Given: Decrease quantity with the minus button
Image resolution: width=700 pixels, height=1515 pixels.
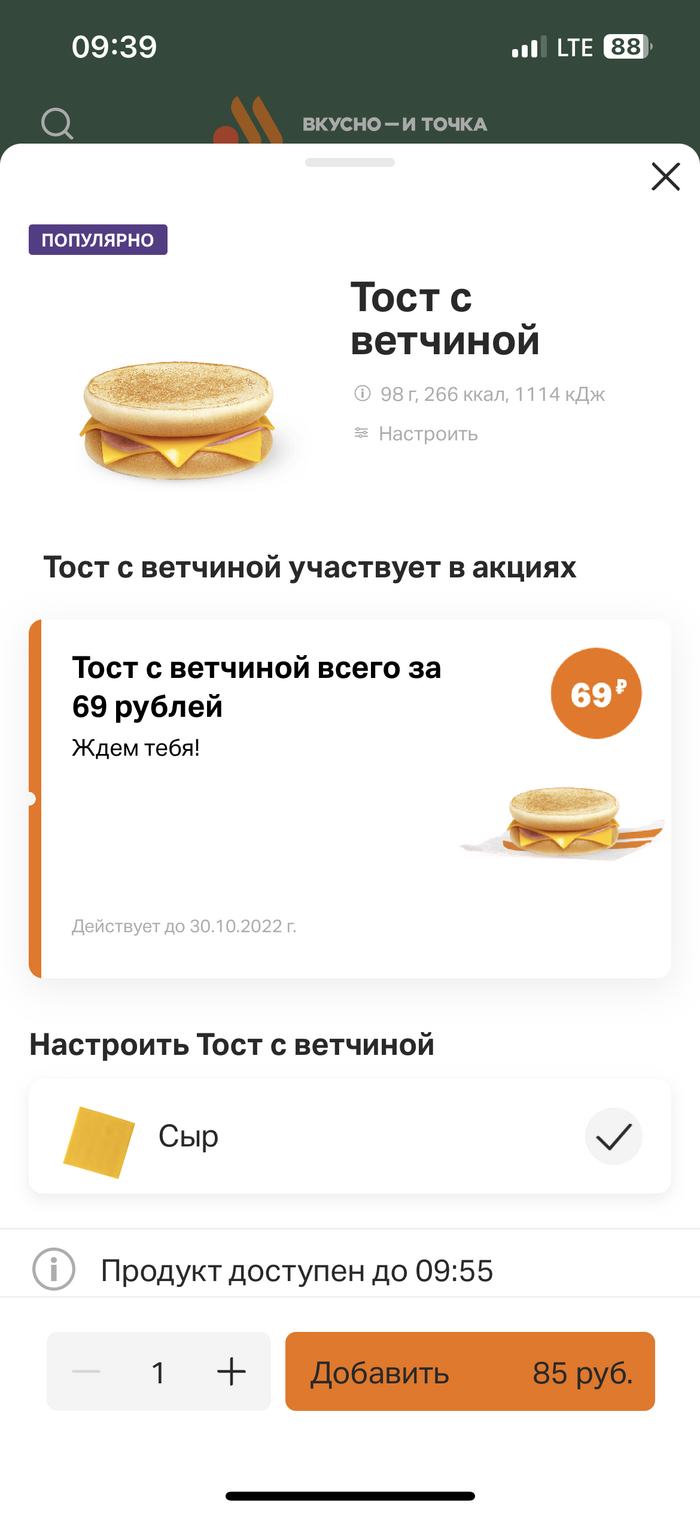Looking at the screenshot, I should click(x=87, y=1372).
